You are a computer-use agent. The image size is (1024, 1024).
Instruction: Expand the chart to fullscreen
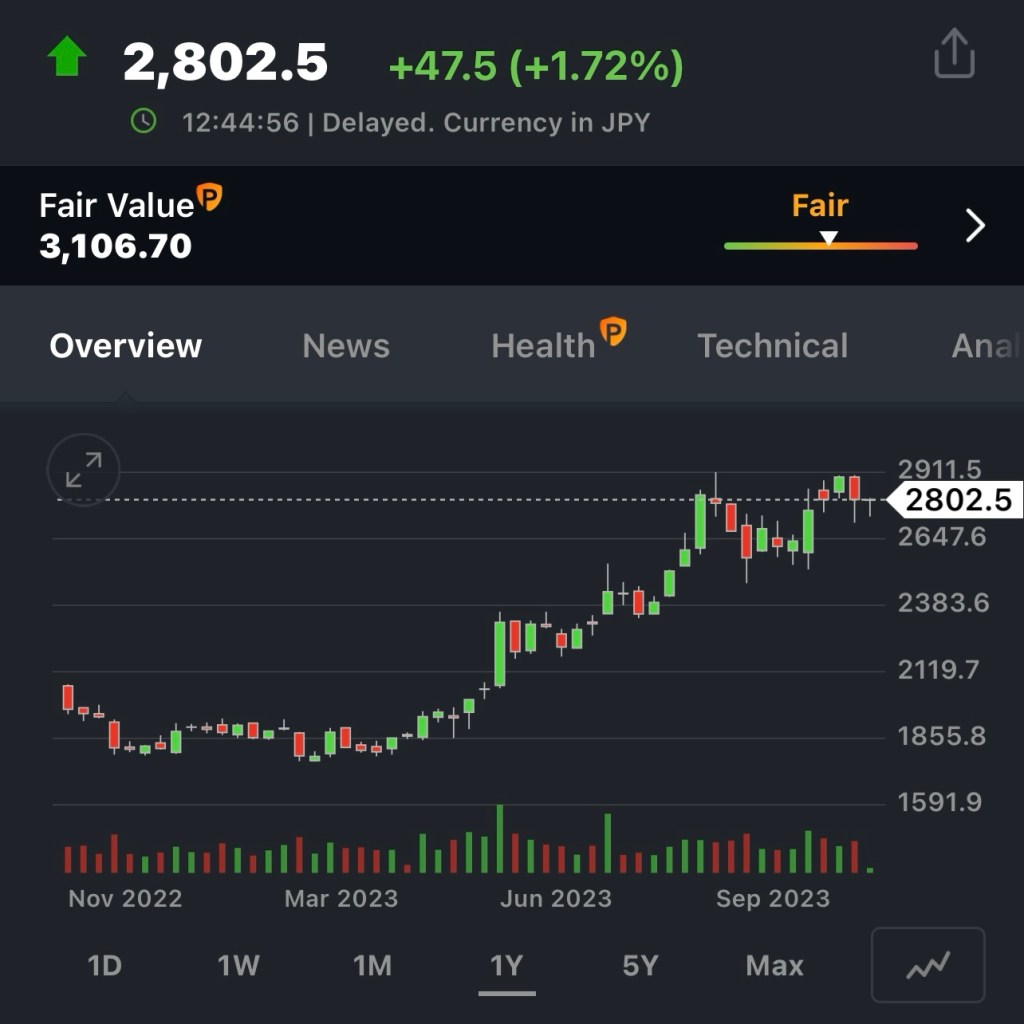pos(84,469)
